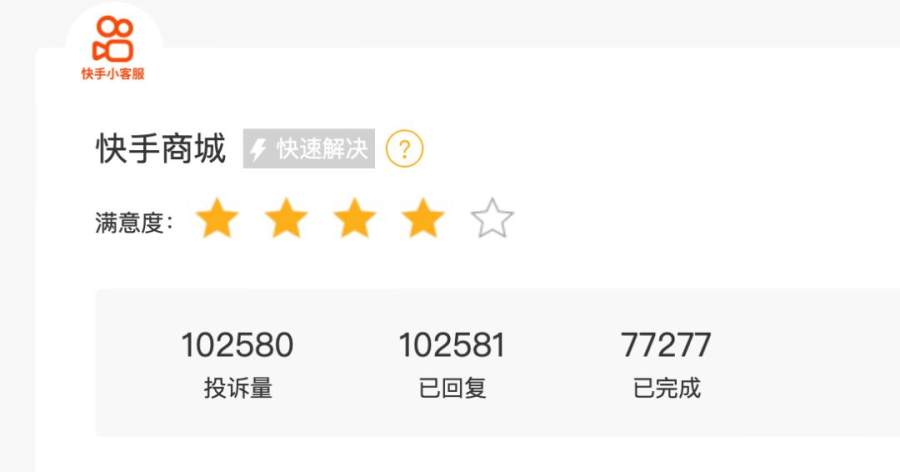Open the question mark help icon

coord(405,150)
